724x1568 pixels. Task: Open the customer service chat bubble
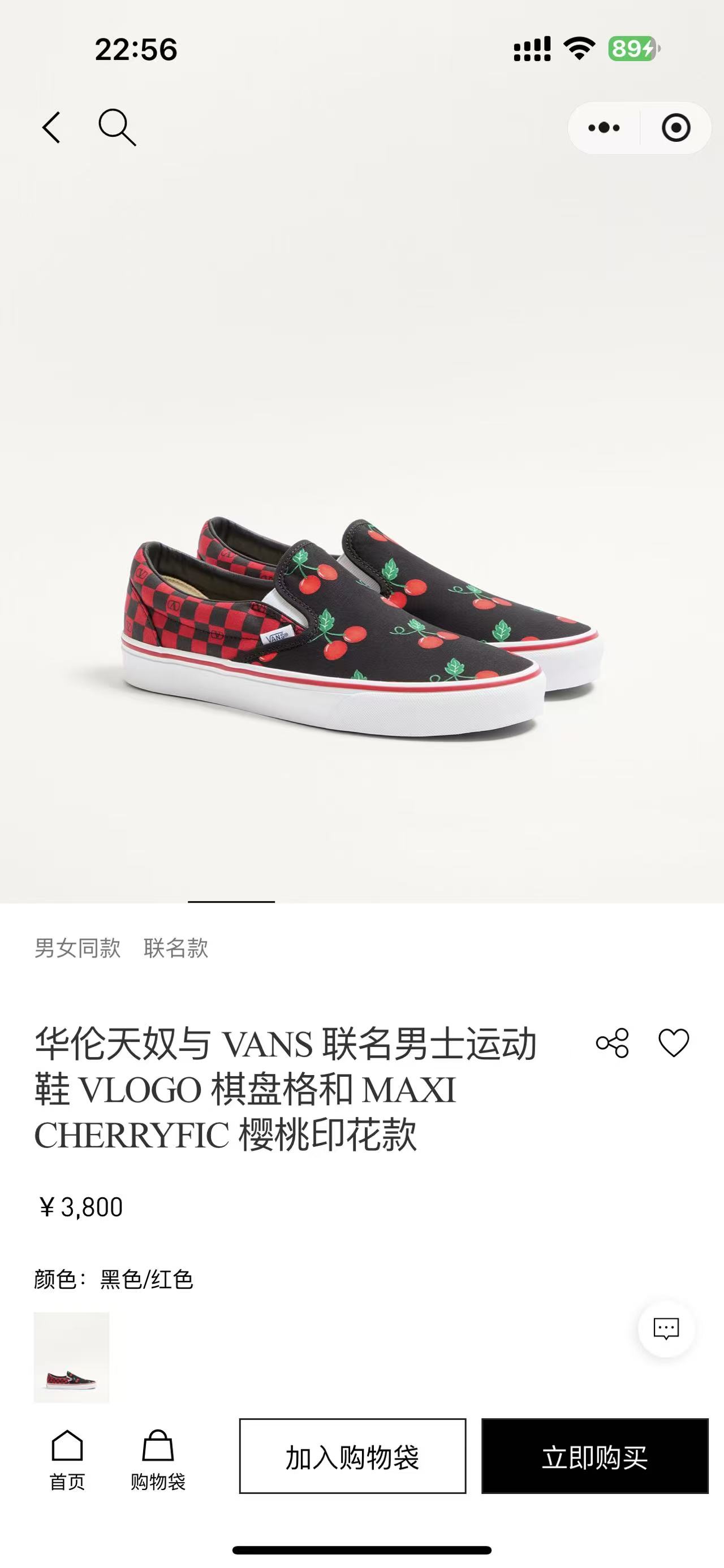click(x=666, y=1328)
